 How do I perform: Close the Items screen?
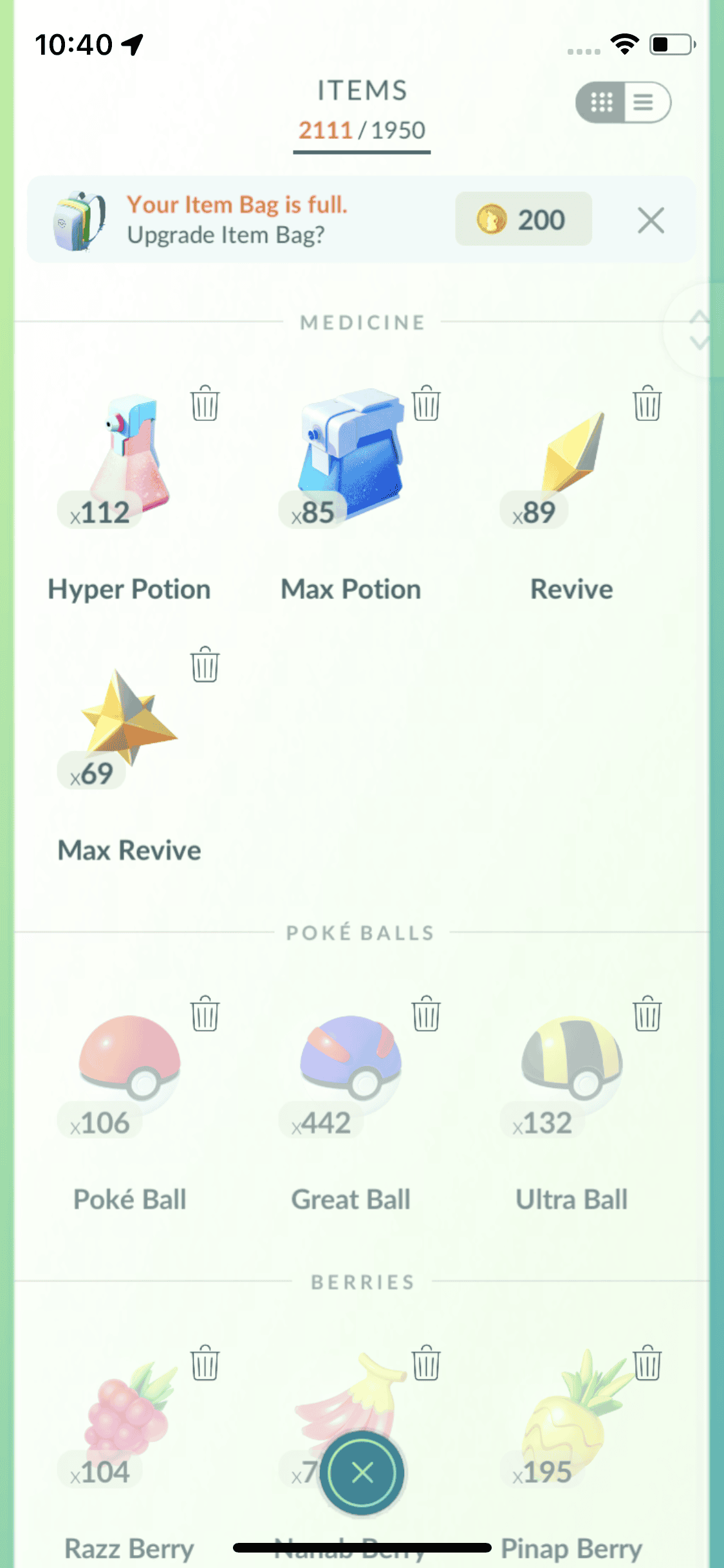tap(362, 1473)
